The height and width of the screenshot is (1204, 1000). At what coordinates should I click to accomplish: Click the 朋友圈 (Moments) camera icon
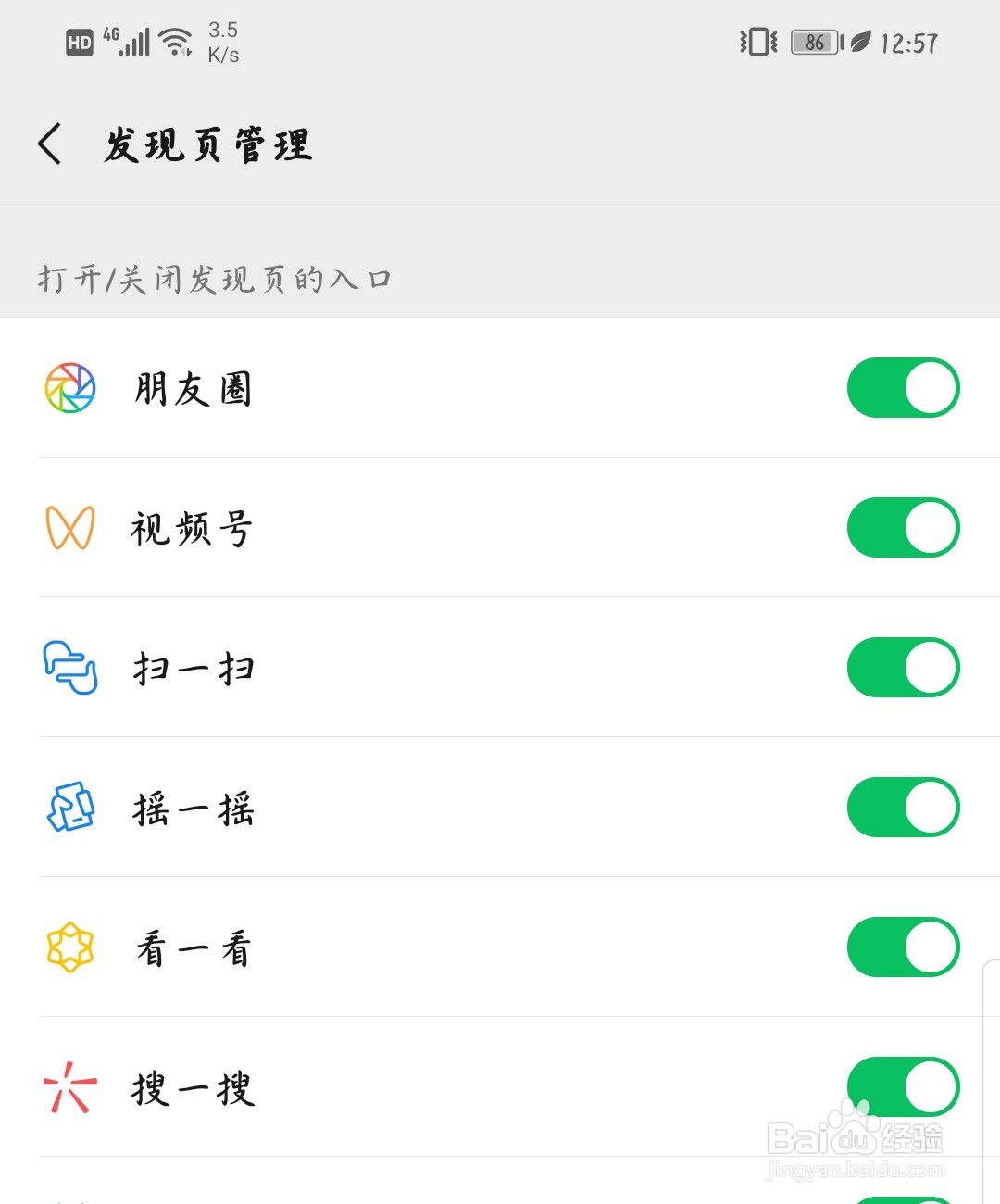click(x=69, y=388)
